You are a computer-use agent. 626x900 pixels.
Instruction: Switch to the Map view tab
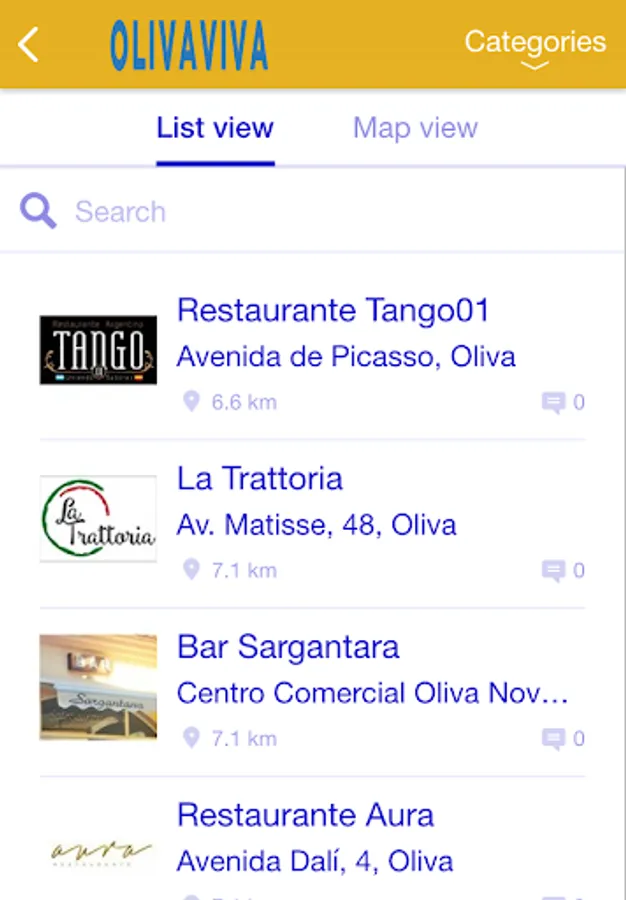point(415,128)
